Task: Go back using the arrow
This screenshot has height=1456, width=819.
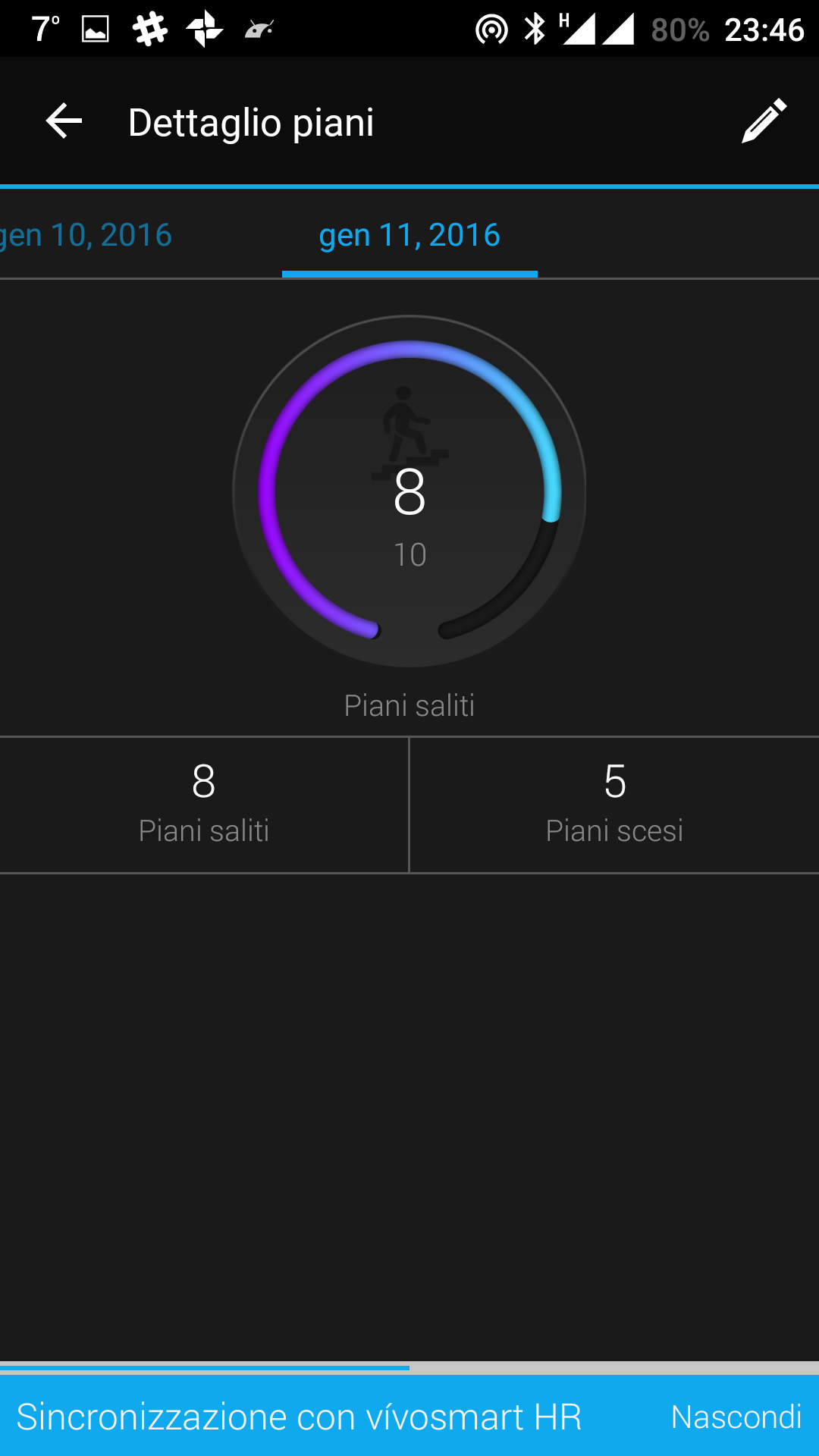Action: [x=64, y=121]
